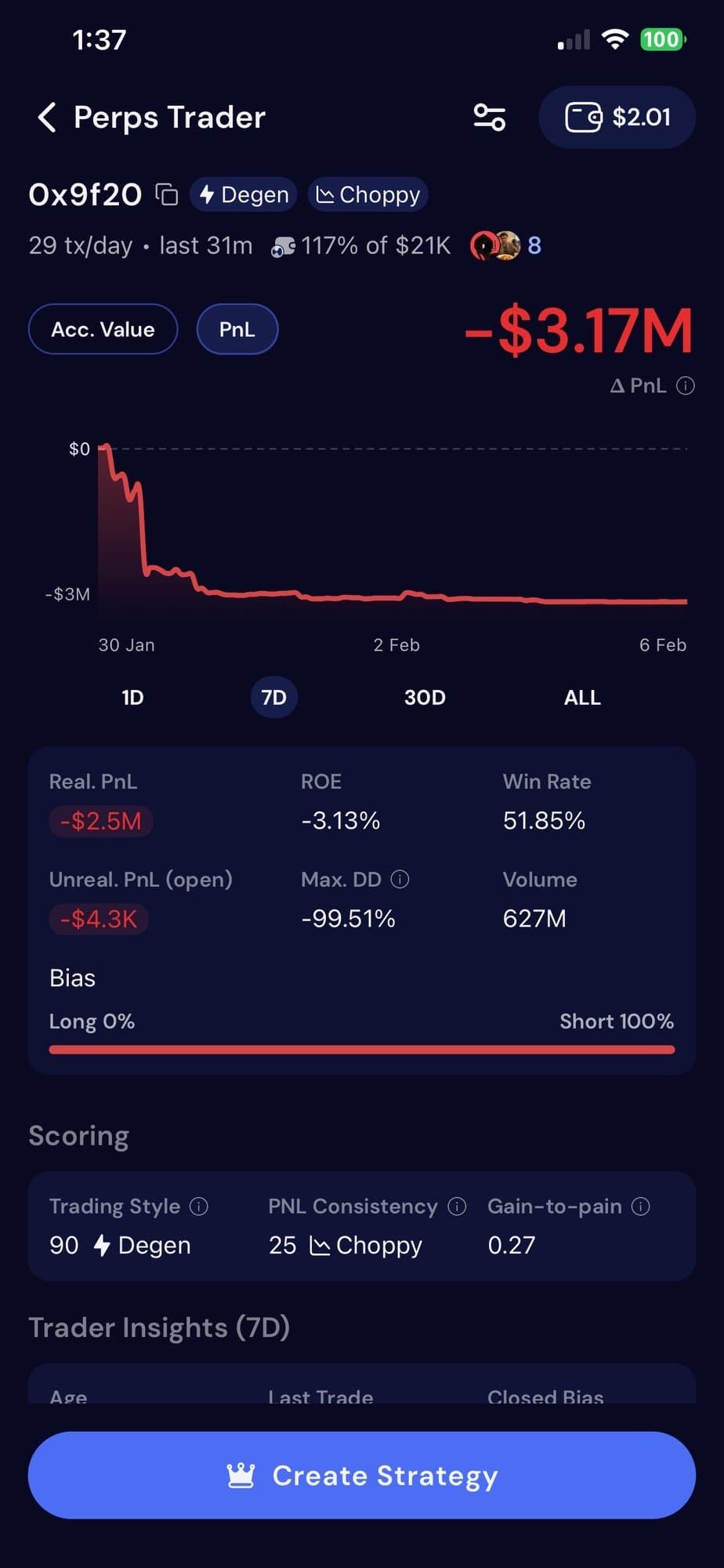Tap Gain-to-pain info icon

pos(641,1206)
